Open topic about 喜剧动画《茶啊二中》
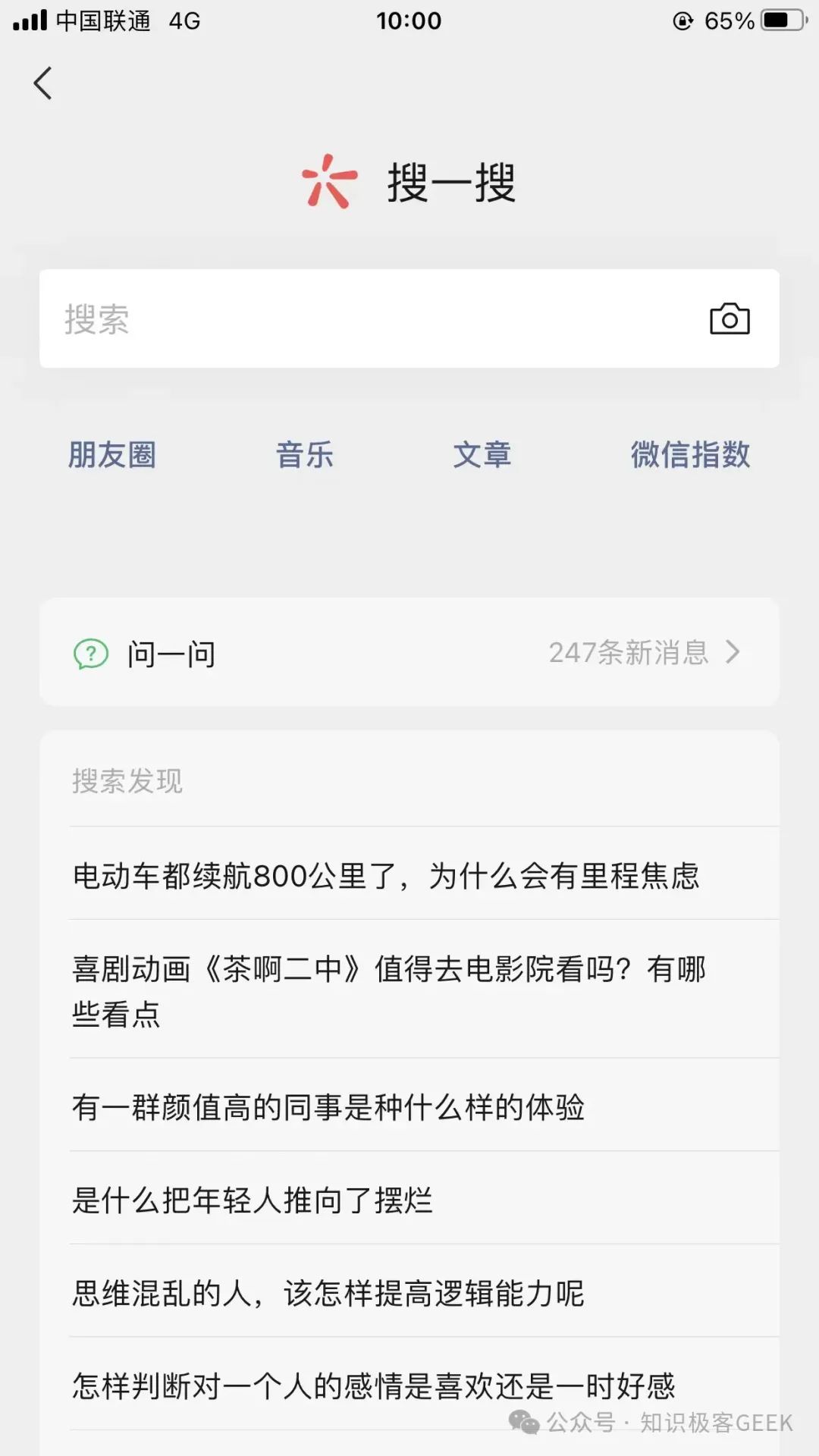 click(x=388, y=990)
